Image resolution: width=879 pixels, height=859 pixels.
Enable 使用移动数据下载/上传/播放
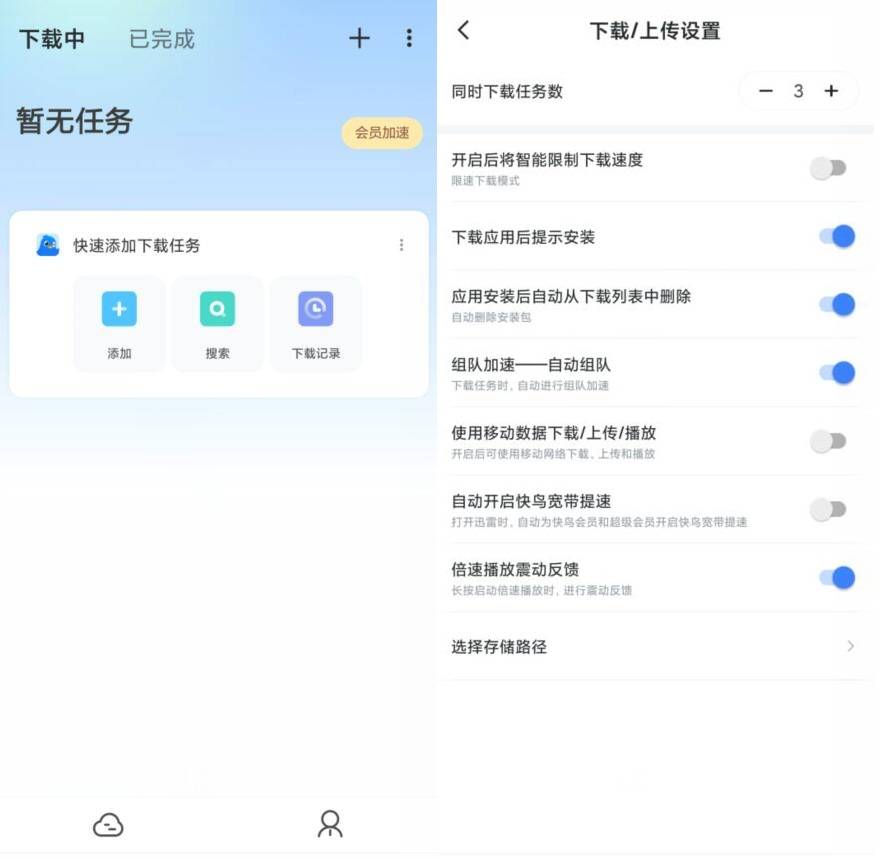[829, 441]
